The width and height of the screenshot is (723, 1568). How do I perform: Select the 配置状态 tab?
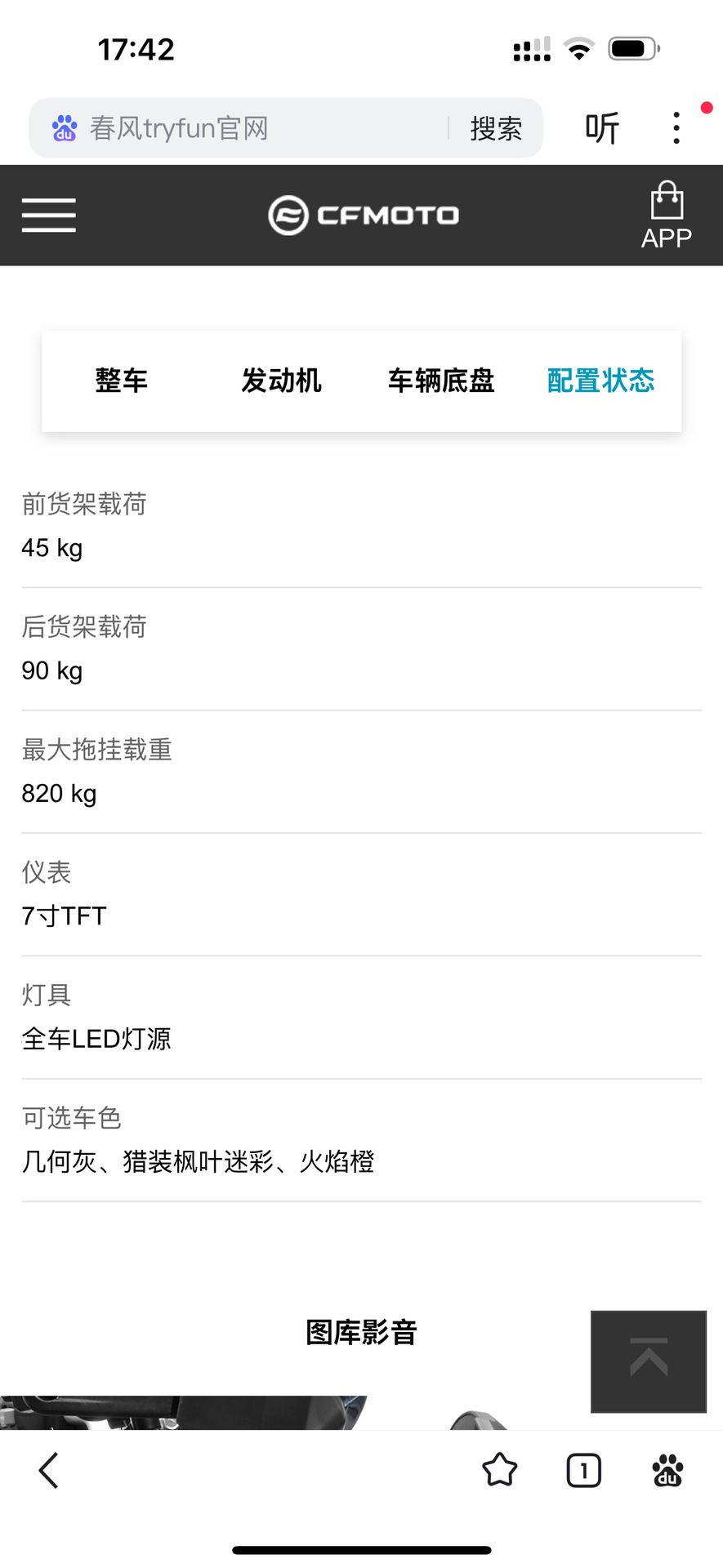601,381
